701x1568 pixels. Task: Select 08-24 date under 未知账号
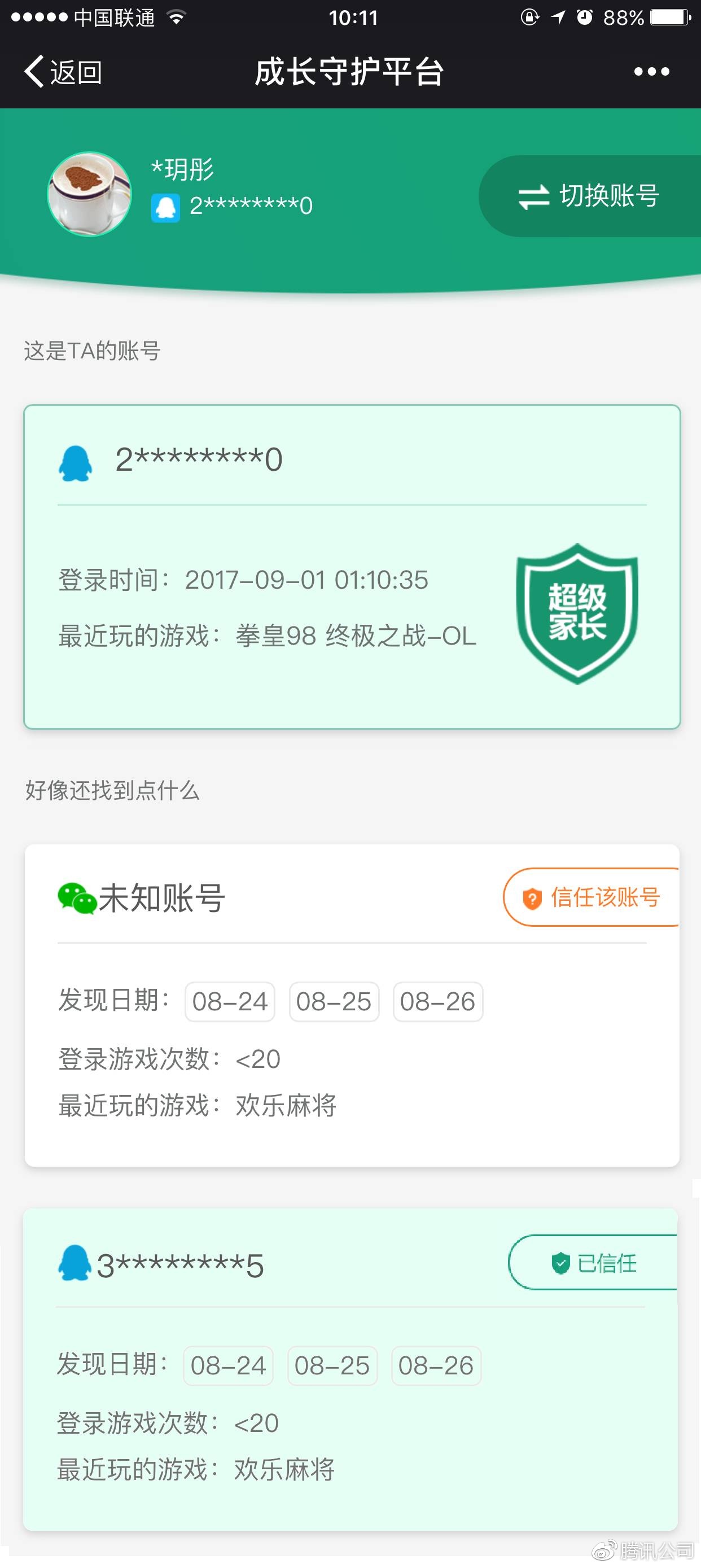[230, 1002]
